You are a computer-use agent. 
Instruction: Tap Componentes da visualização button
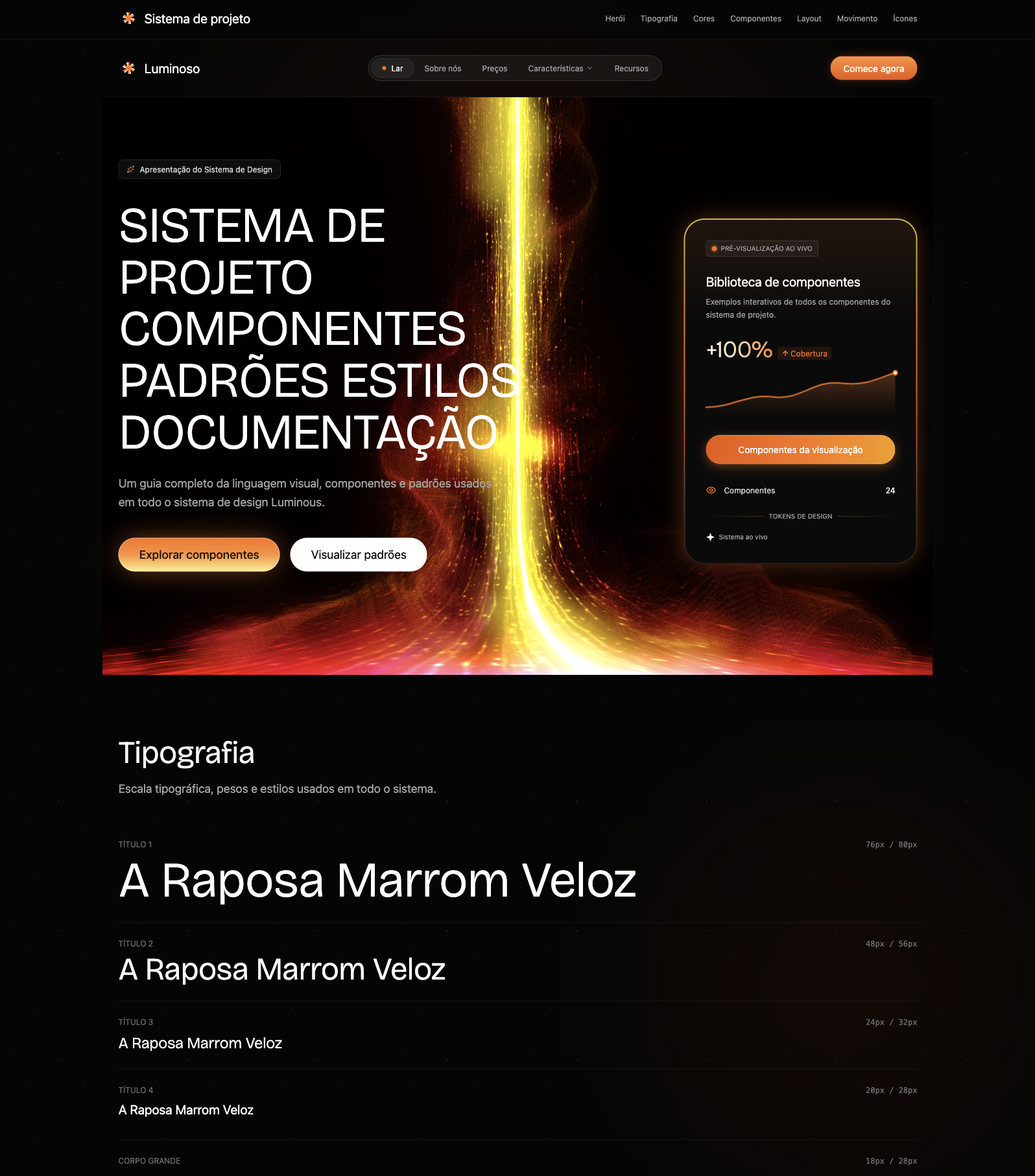click(x=800, y=450)
